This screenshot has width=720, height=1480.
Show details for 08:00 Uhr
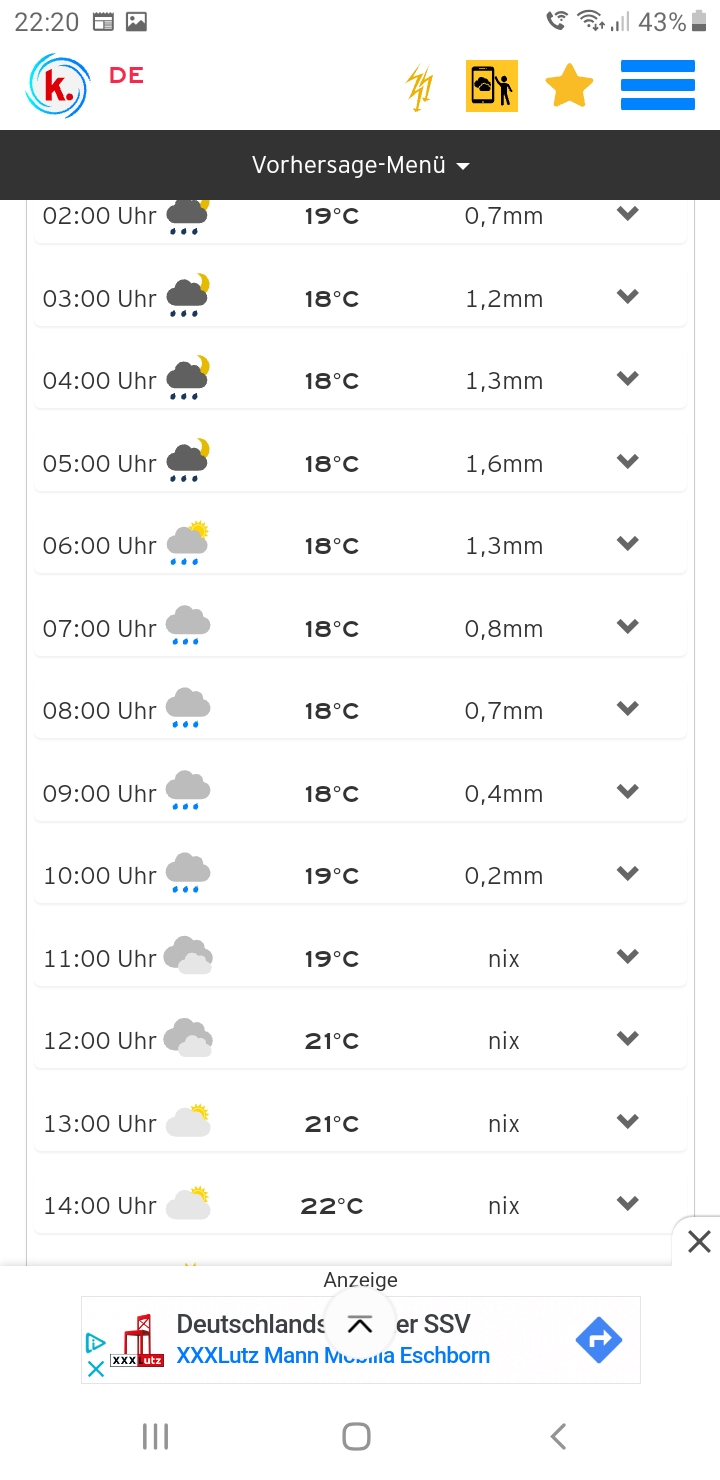(360, 710)
